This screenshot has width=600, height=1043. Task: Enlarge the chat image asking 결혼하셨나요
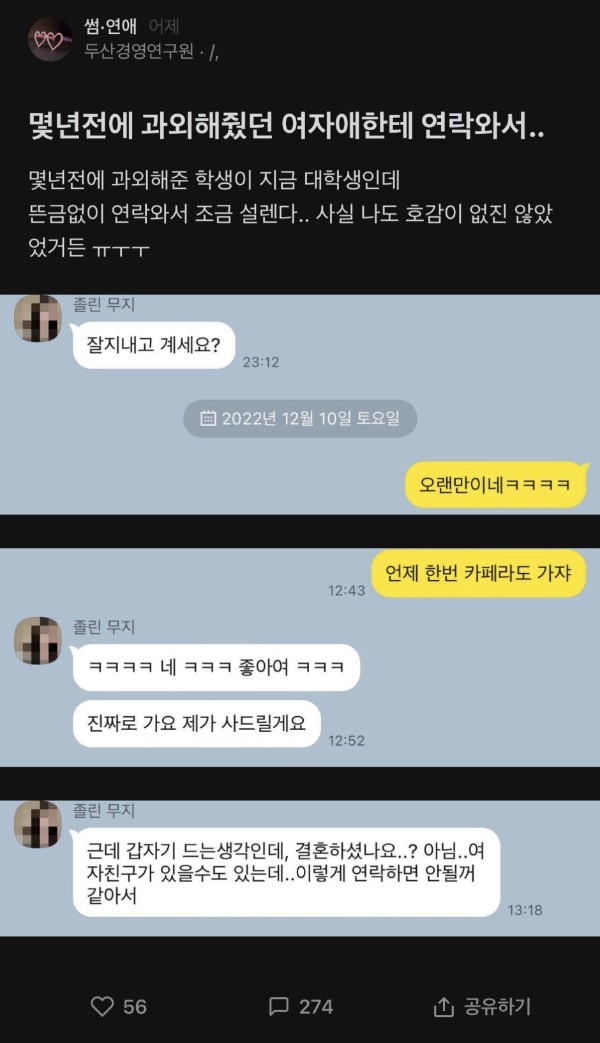(300, 868)
